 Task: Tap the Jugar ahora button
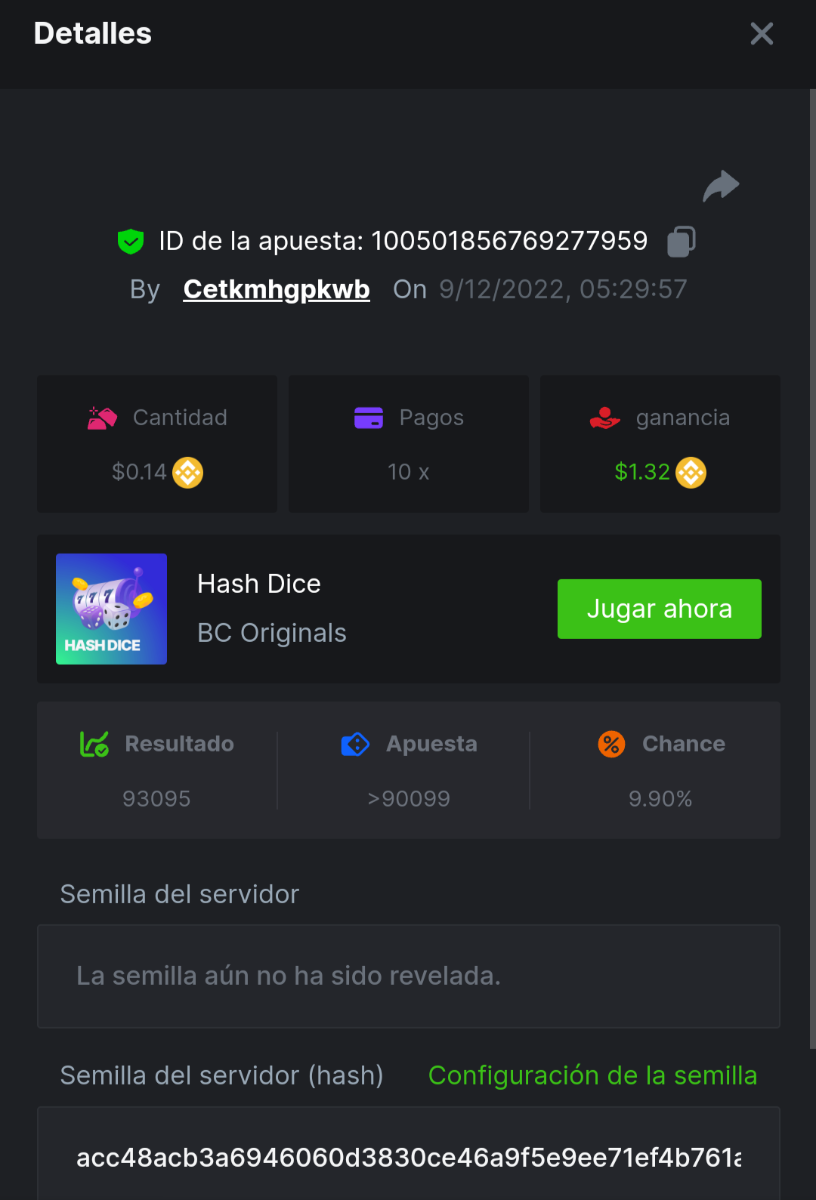tap(659, 609)
